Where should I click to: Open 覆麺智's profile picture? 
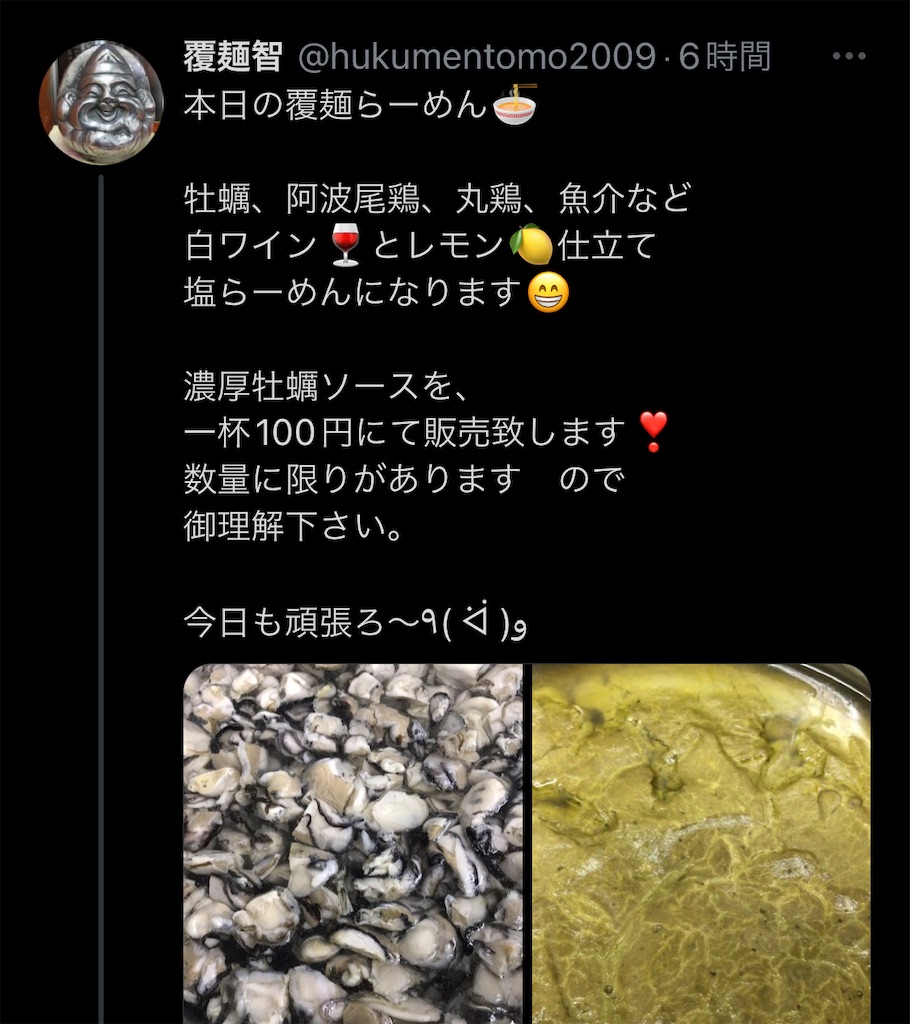pos(100,101)
